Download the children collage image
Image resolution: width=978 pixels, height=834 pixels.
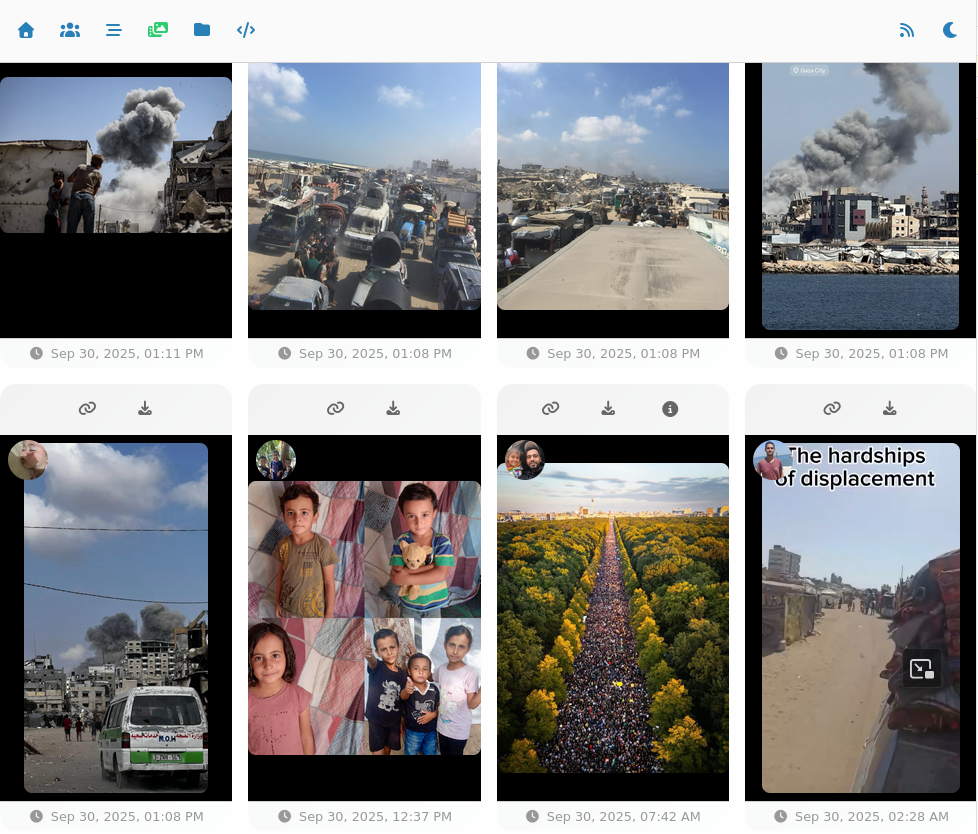[x=393, y=408]
